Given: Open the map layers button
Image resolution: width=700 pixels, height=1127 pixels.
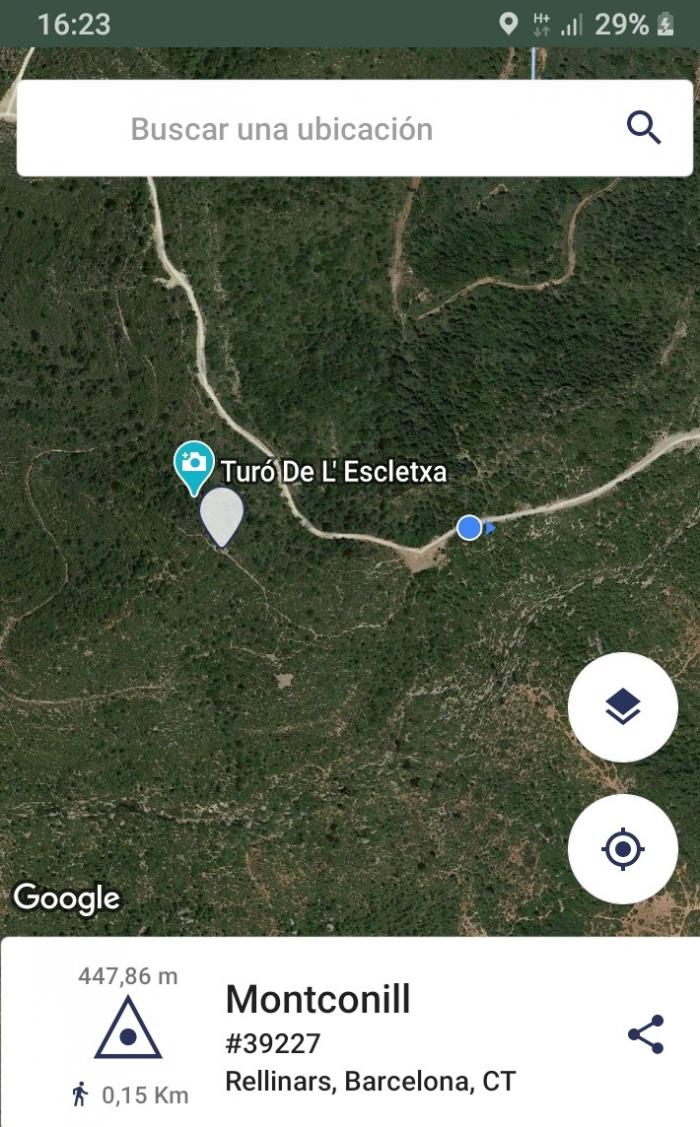Looking at the screenshot, I should 622,707.
